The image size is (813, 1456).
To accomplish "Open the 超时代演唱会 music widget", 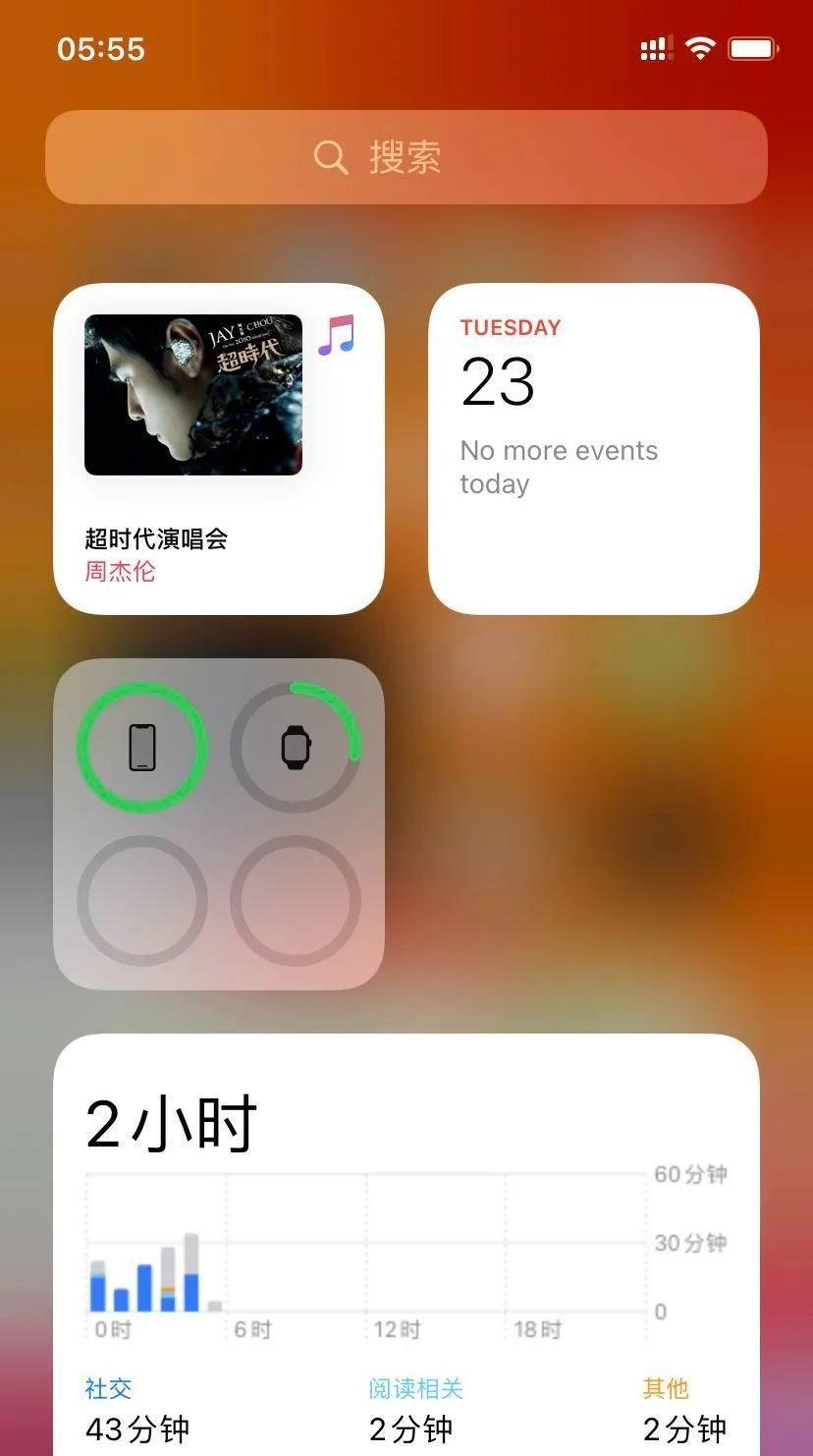I will pyautogui.click(x=218, y=449).
